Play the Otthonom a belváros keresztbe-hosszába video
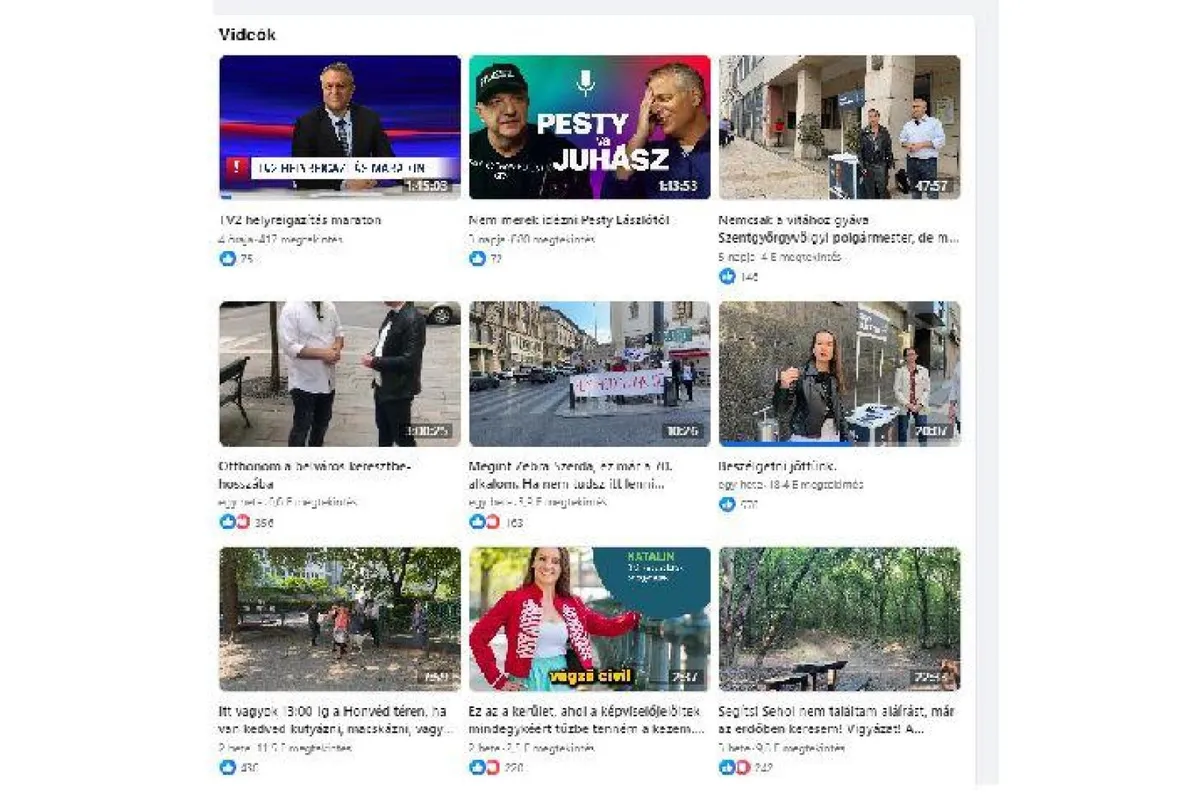This screenshot has width=1200, height=795. pyautogui.click(x=340, y=373)
